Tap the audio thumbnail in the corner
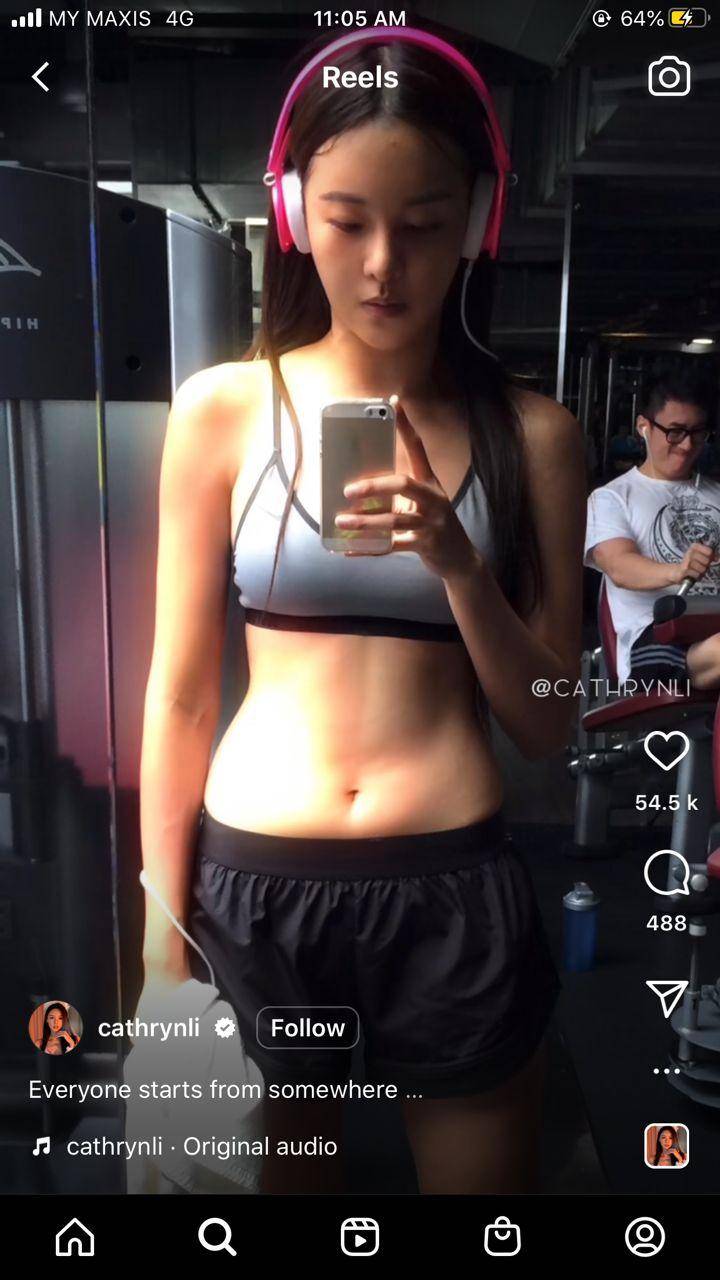 coord(666,1146)
